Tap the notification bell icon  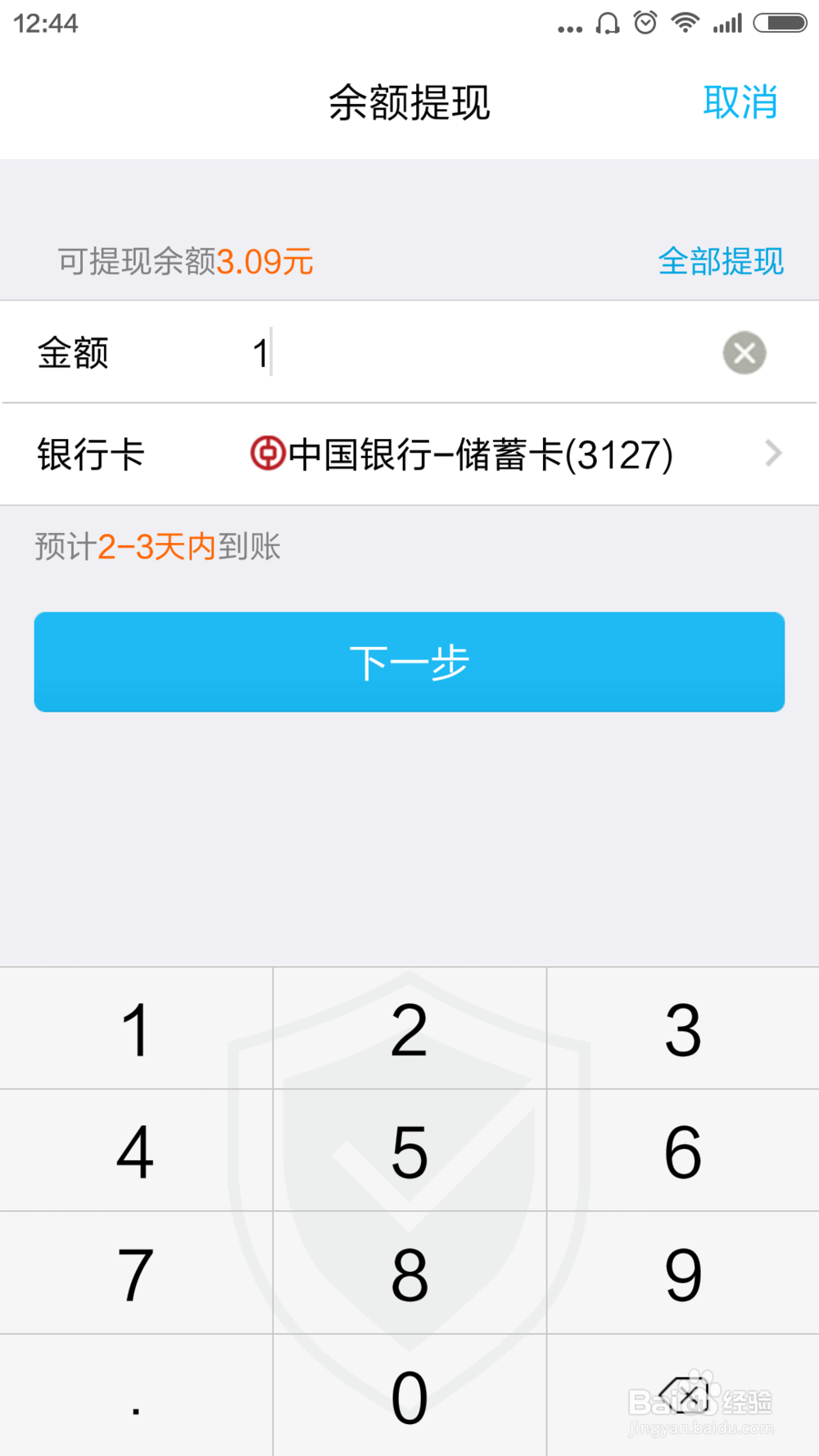pyautogui.click(x=607, y=22)
